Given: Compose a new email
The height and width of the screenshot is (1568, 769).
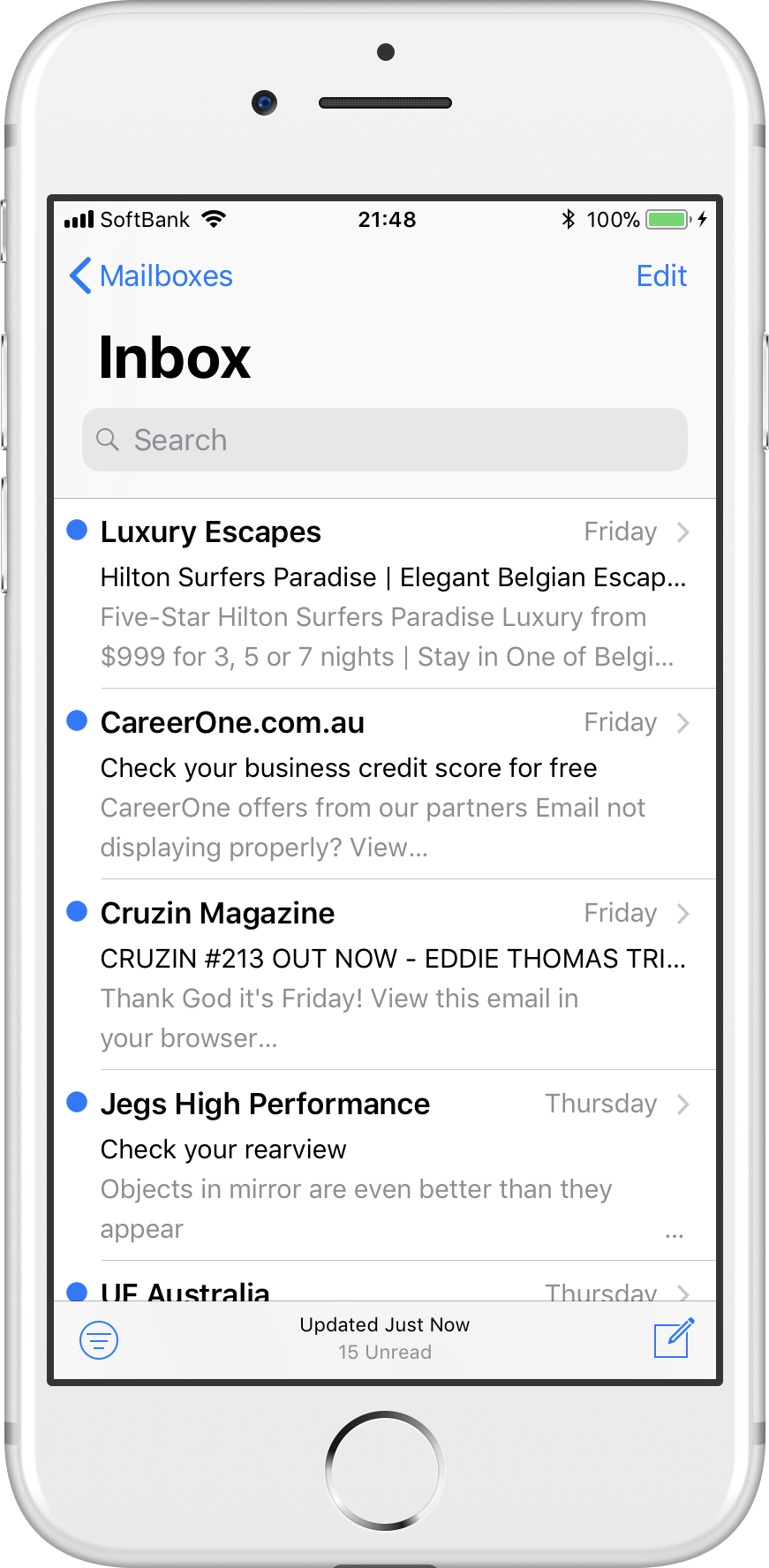Looking at the screenshot, I should 674,1338.
